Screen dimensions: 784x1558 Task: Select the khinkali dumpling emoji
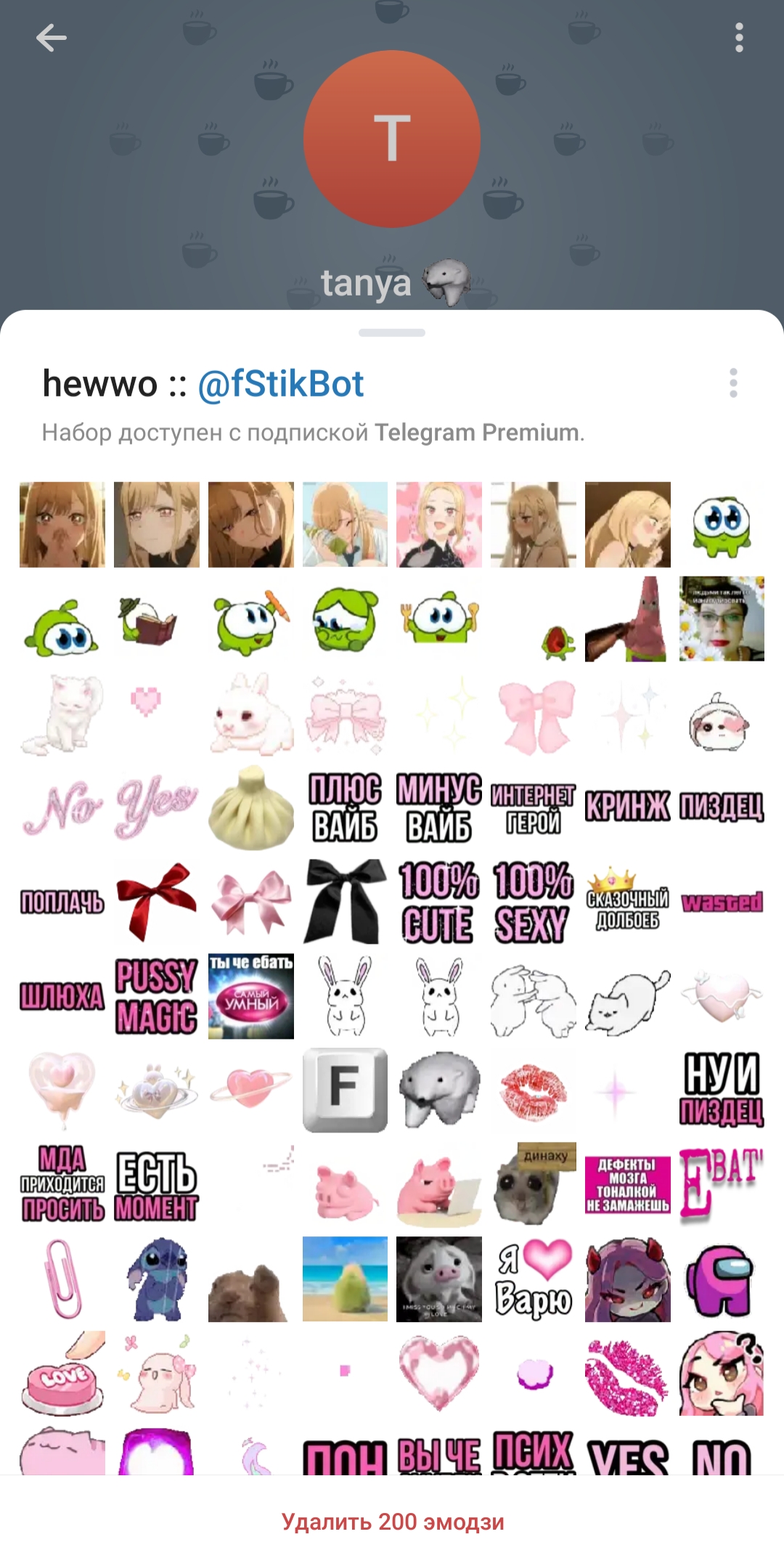click(x=251, y=807)
